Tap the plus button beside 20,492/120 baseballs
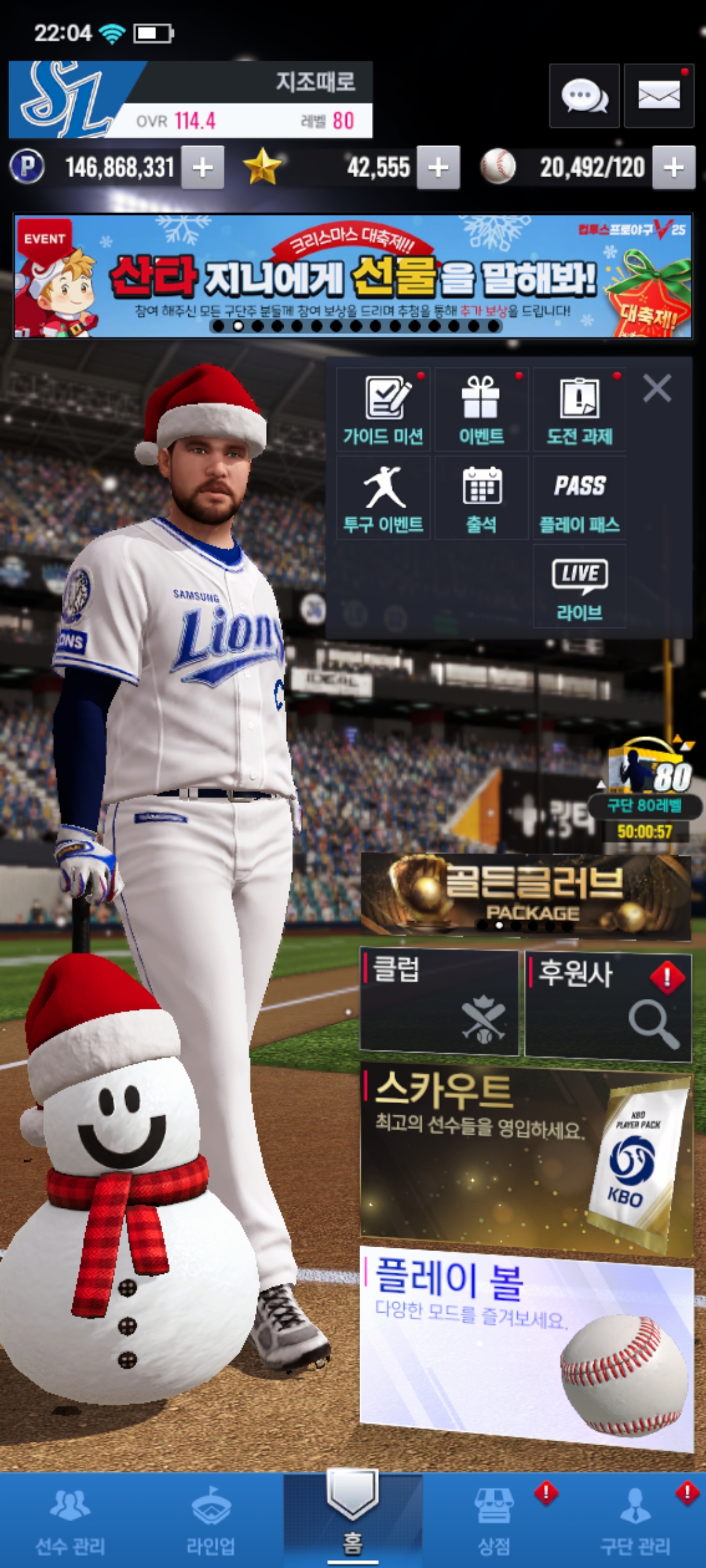Screen dimensions: 706x1568 click(673, 168)
